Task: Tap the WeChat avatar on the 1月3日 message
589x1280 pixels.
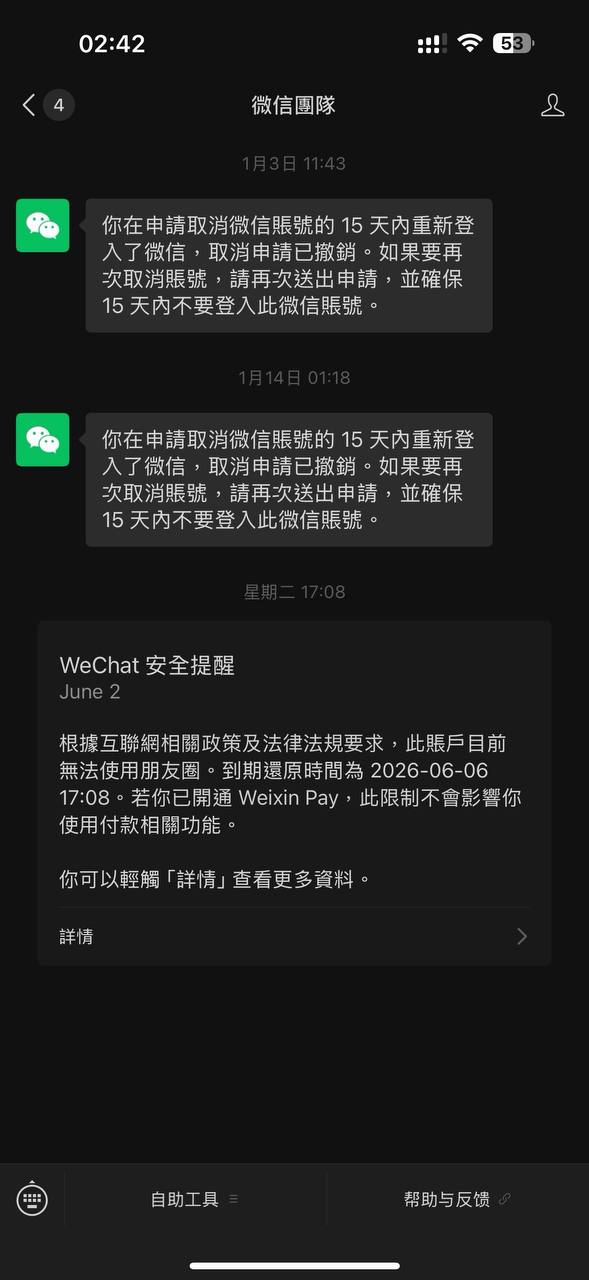Action: coord(43,225)
